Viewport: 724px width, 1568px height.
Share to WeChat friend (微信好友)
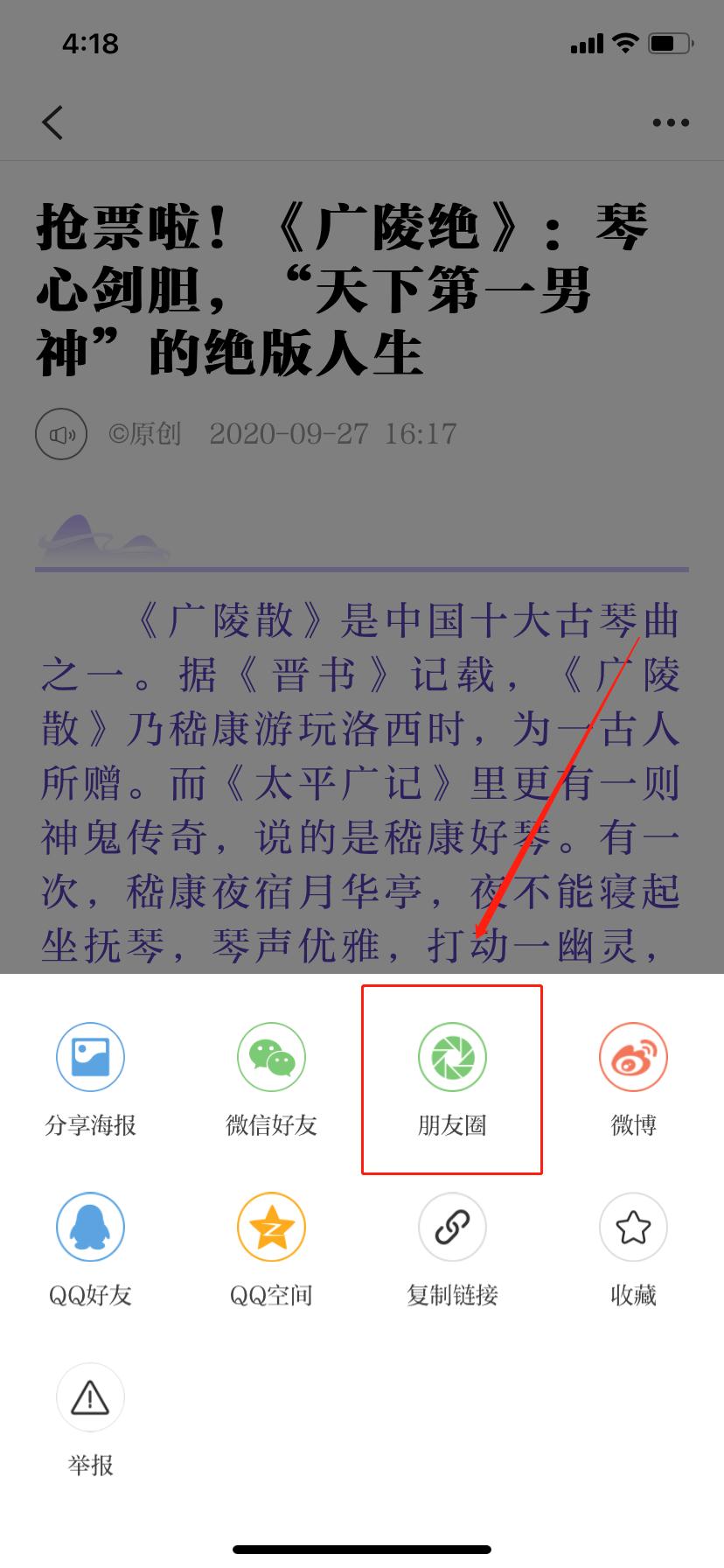pyautogui.click(x=271, y=1057)
